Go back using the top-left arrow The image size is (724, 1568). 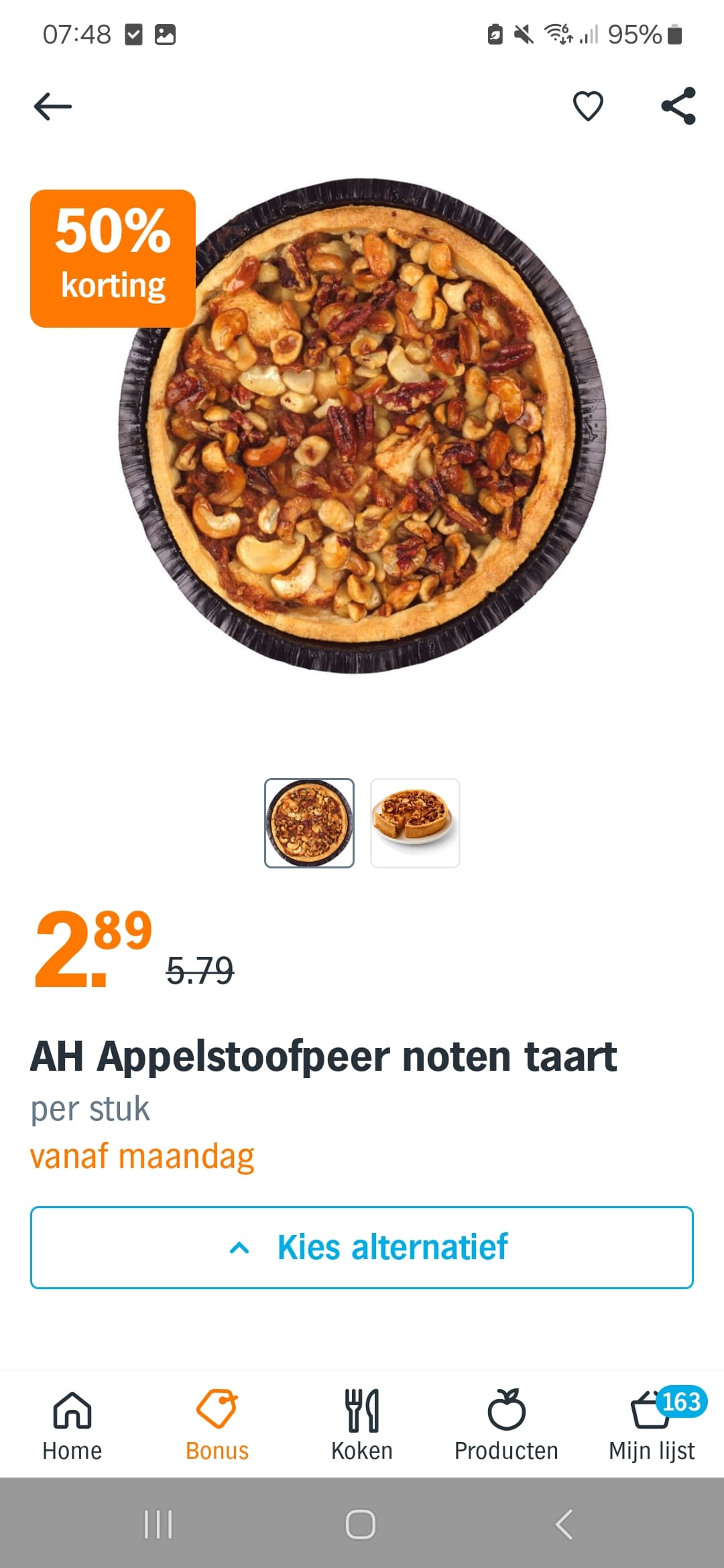[x=53, y=107]
